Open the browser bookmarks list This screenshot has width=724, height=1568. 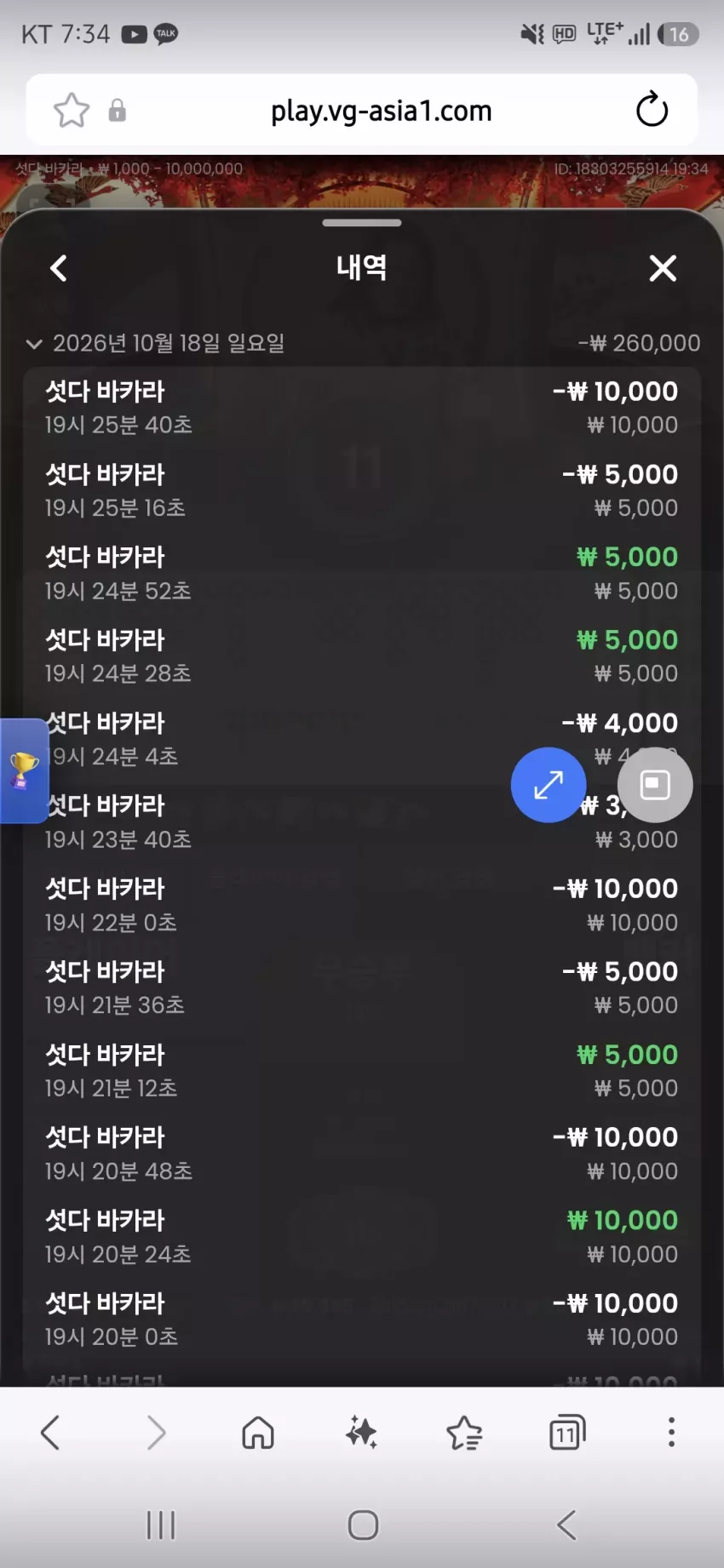click(x=464, y=1433)
